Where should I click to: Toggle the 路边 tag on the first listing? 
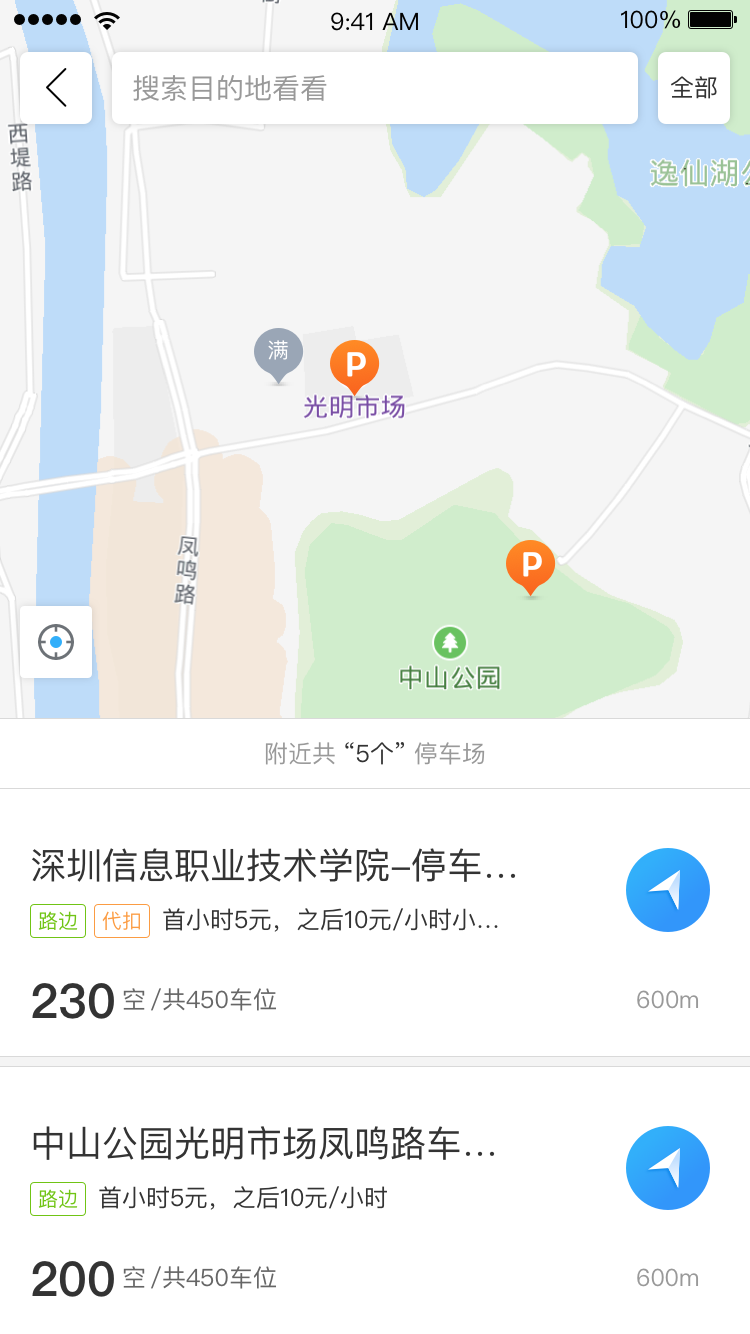57,921
